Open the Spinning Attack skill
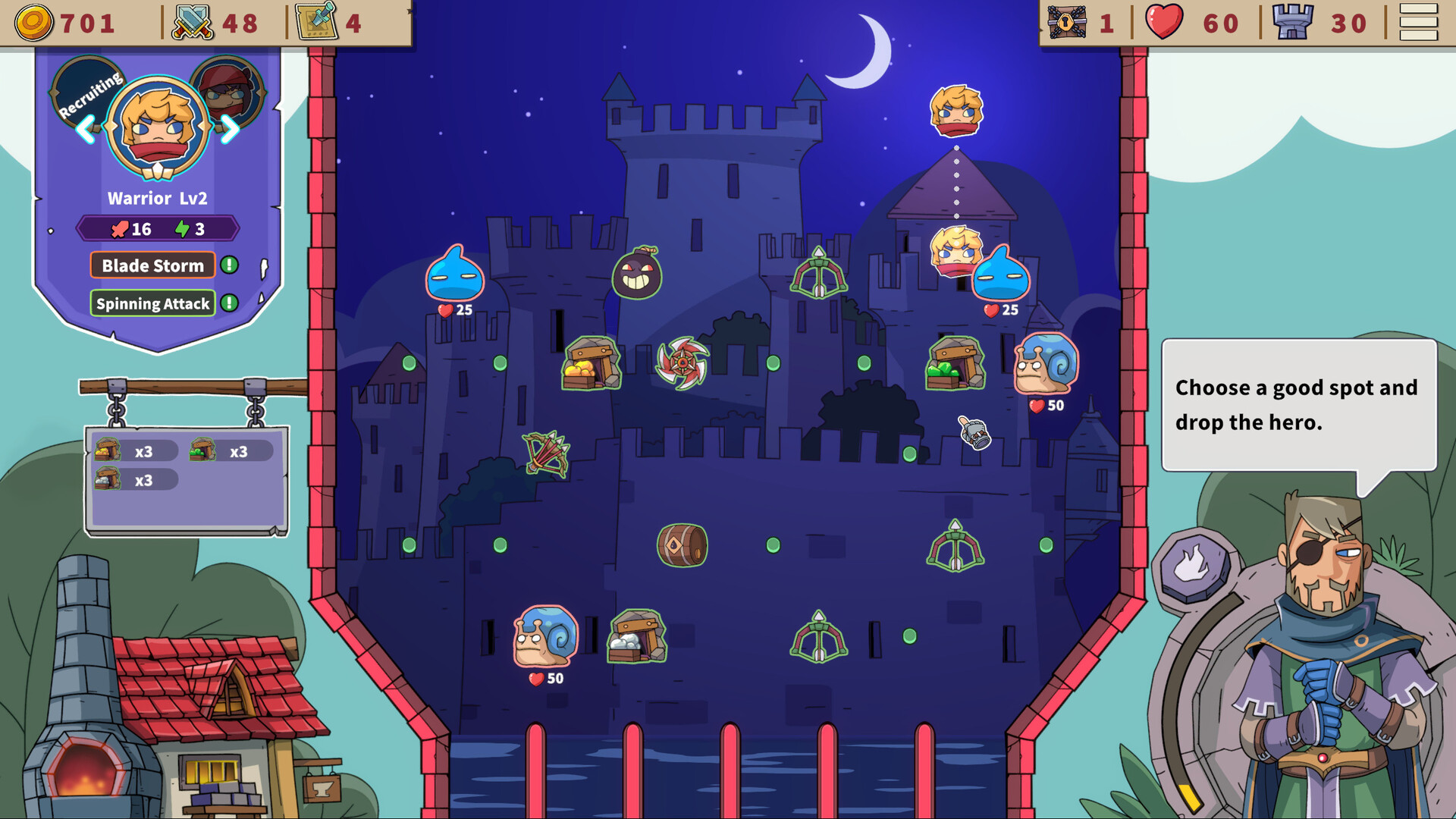Screen dimensions: 1456x819 152,303
